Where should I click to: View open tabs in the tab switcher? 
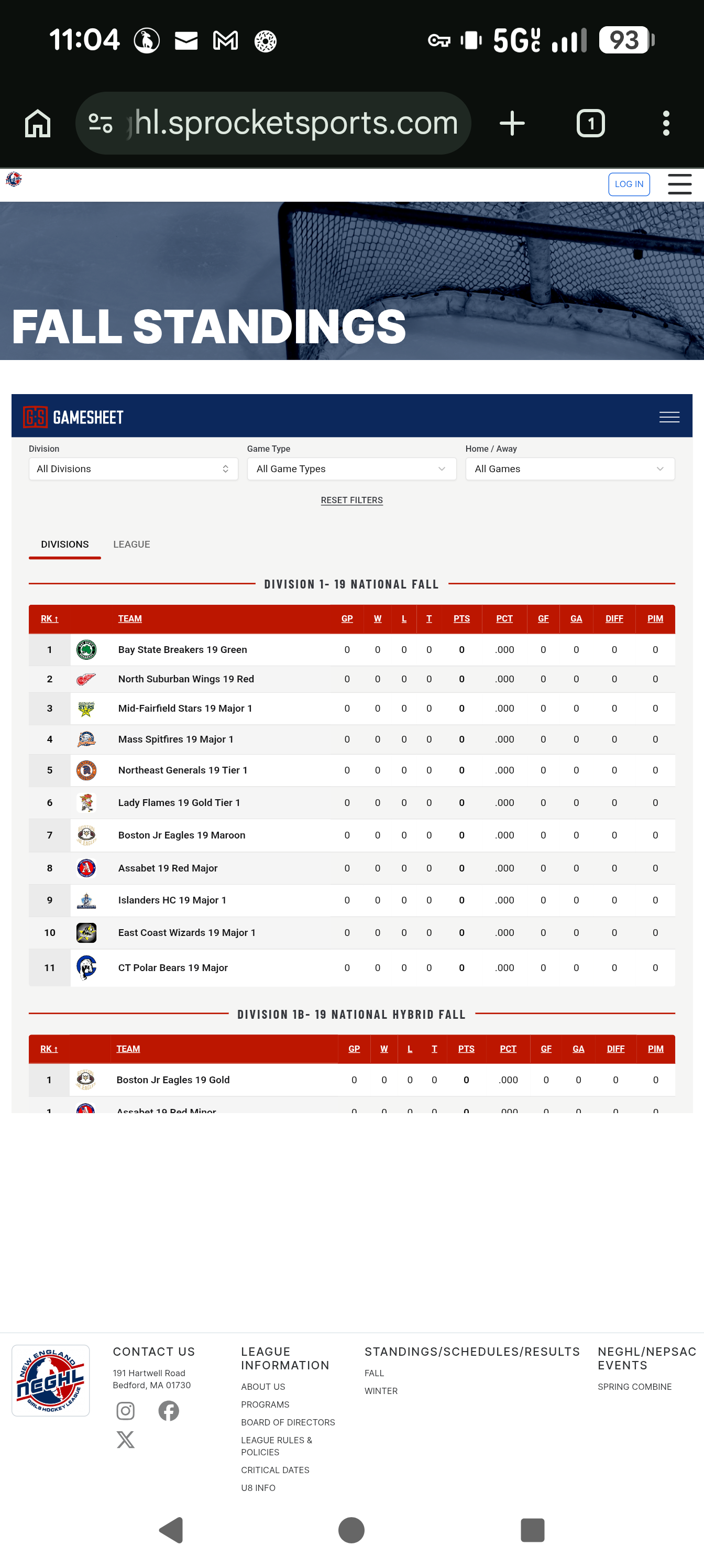590,123
